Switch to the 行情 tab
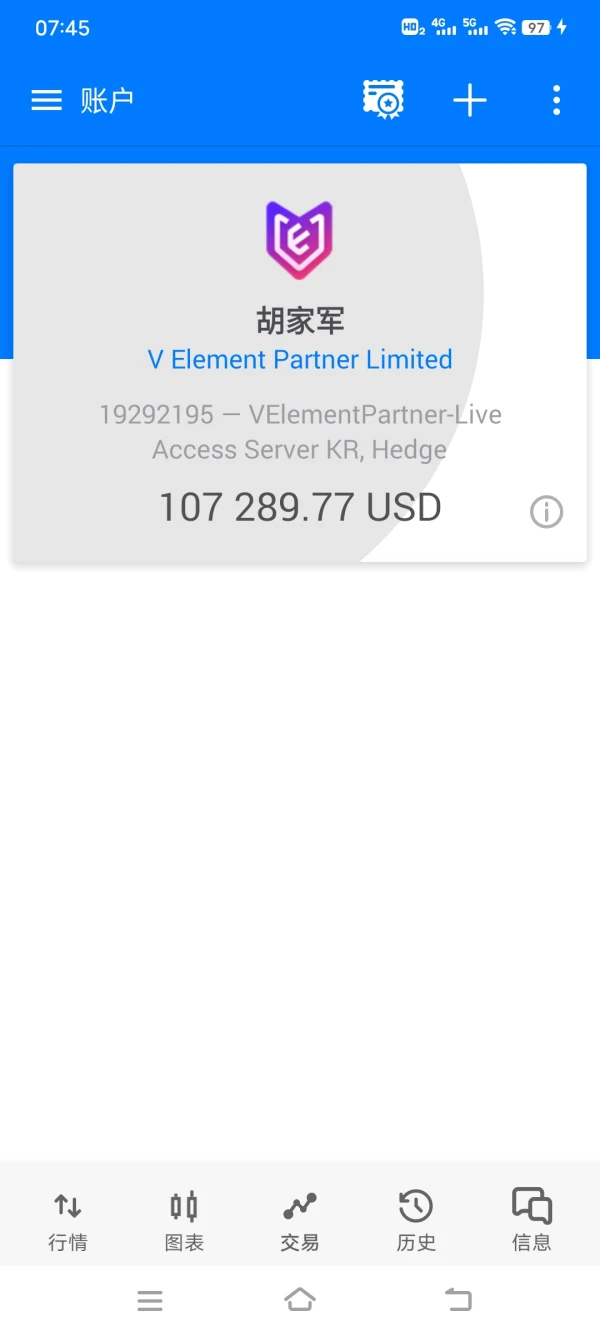The image size is (600, 1336). pos(68,1221)
